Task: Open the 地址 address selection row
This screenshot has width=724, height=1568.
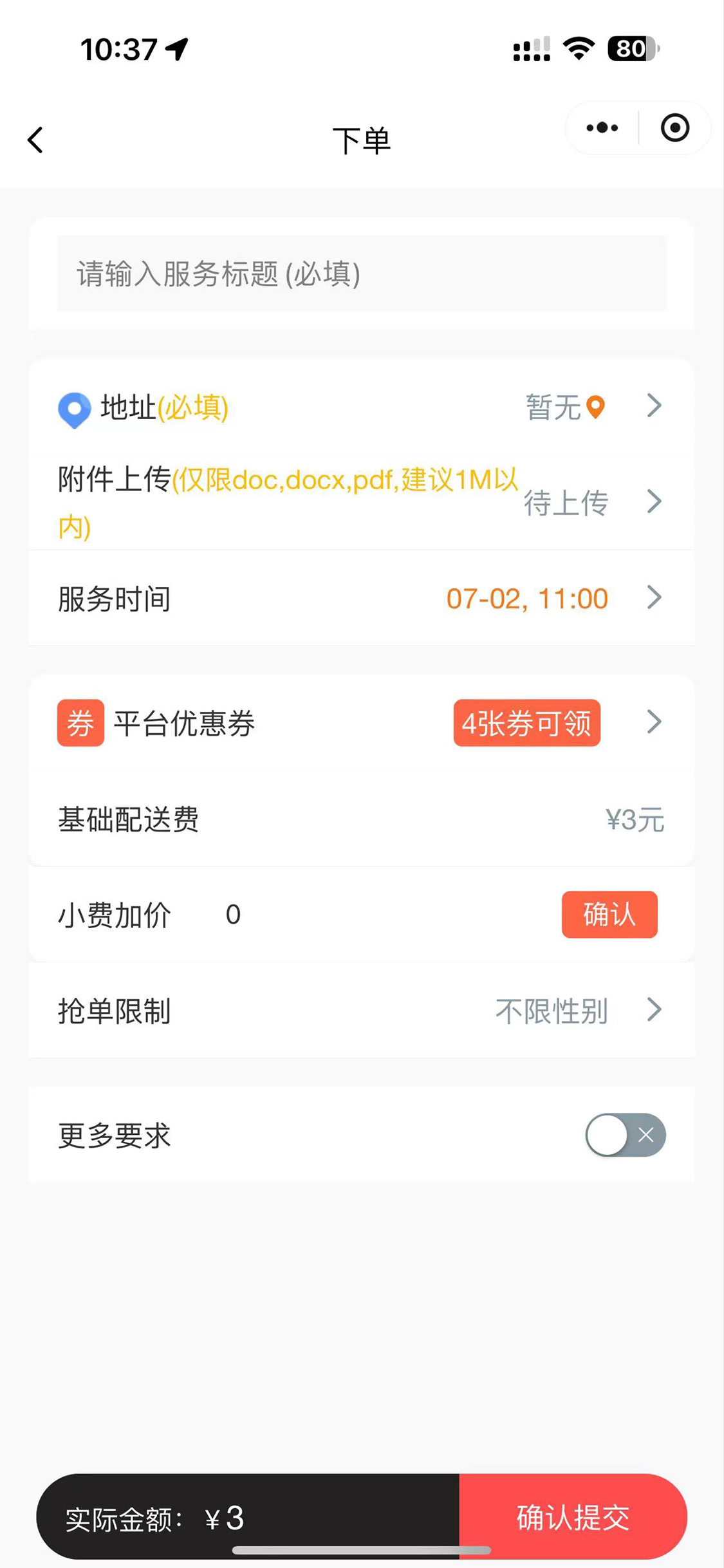Action: [362, 407]
